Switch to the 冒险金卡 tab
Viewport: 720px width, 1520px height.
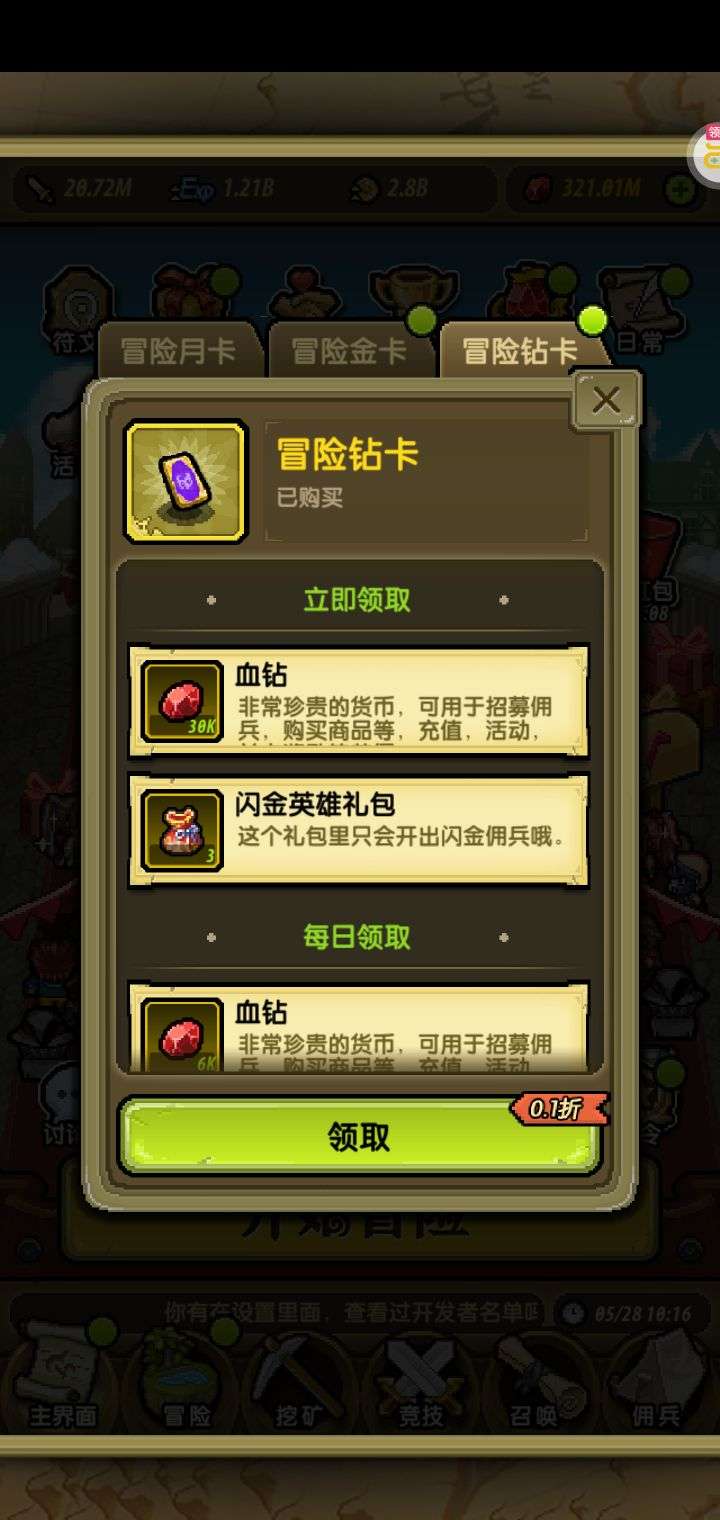pos(349,351)
